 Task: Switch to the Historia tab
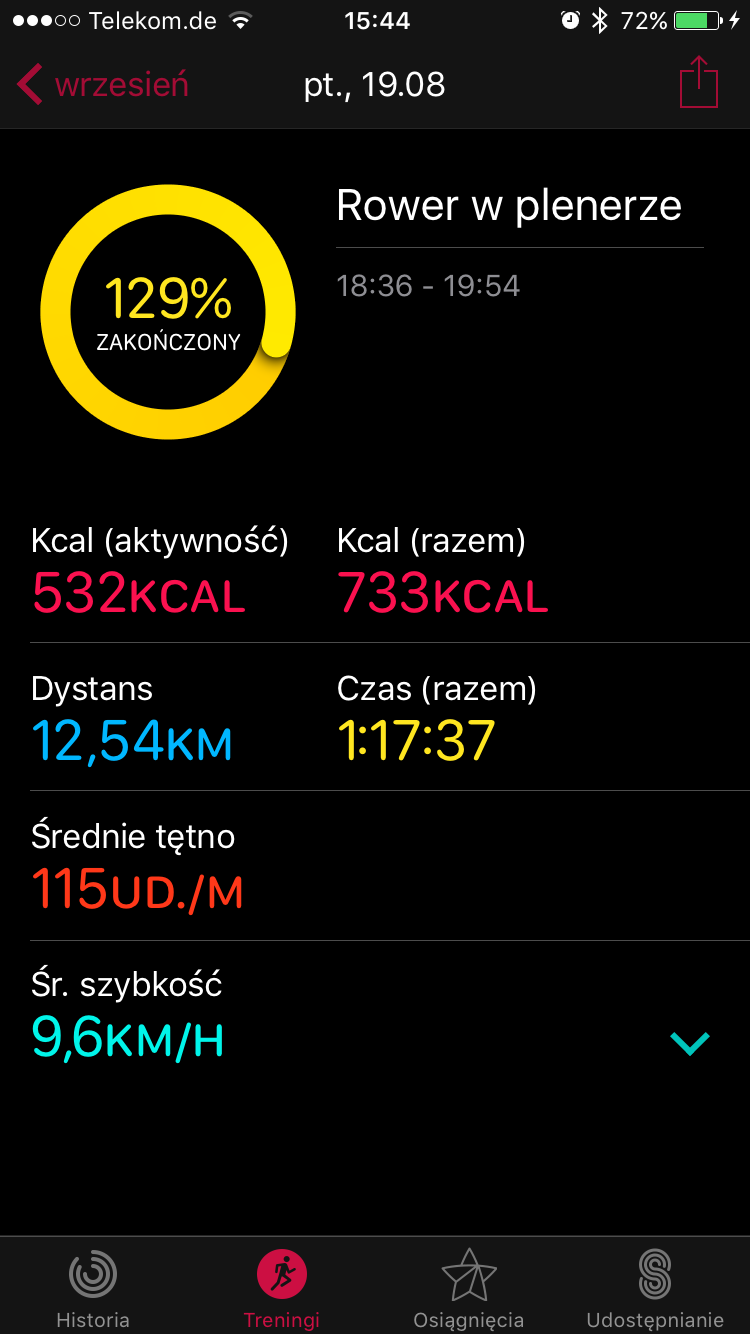coord(93,1289)
